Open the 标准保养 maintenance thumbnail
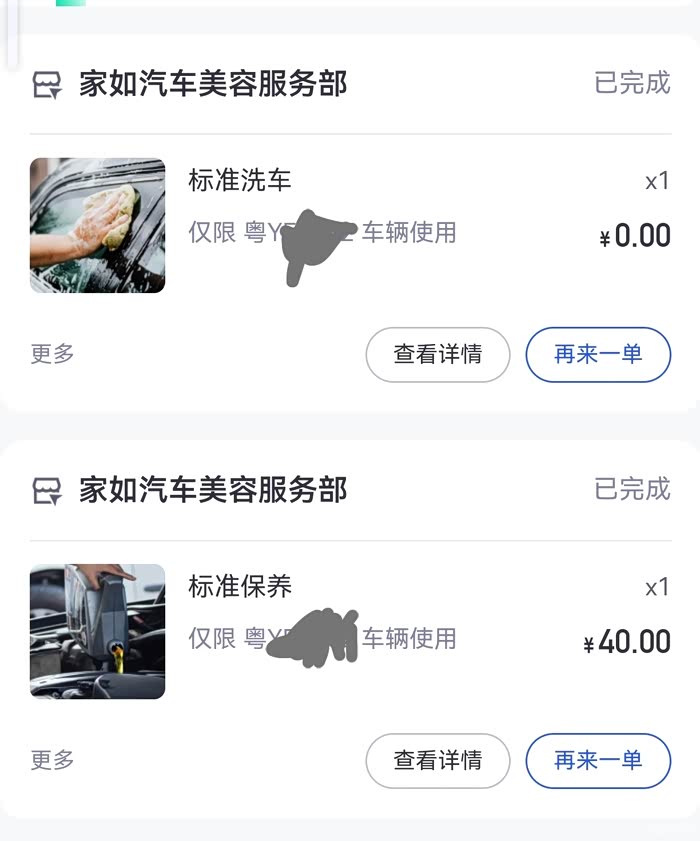 click(97, 631)
